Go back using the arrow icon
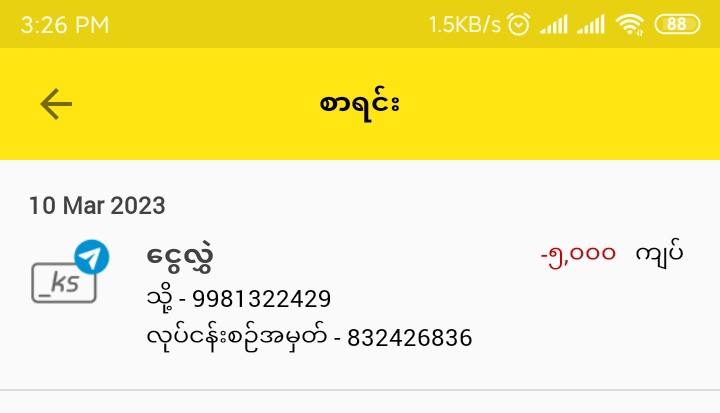Screen dimensions: 720x413 56,104
